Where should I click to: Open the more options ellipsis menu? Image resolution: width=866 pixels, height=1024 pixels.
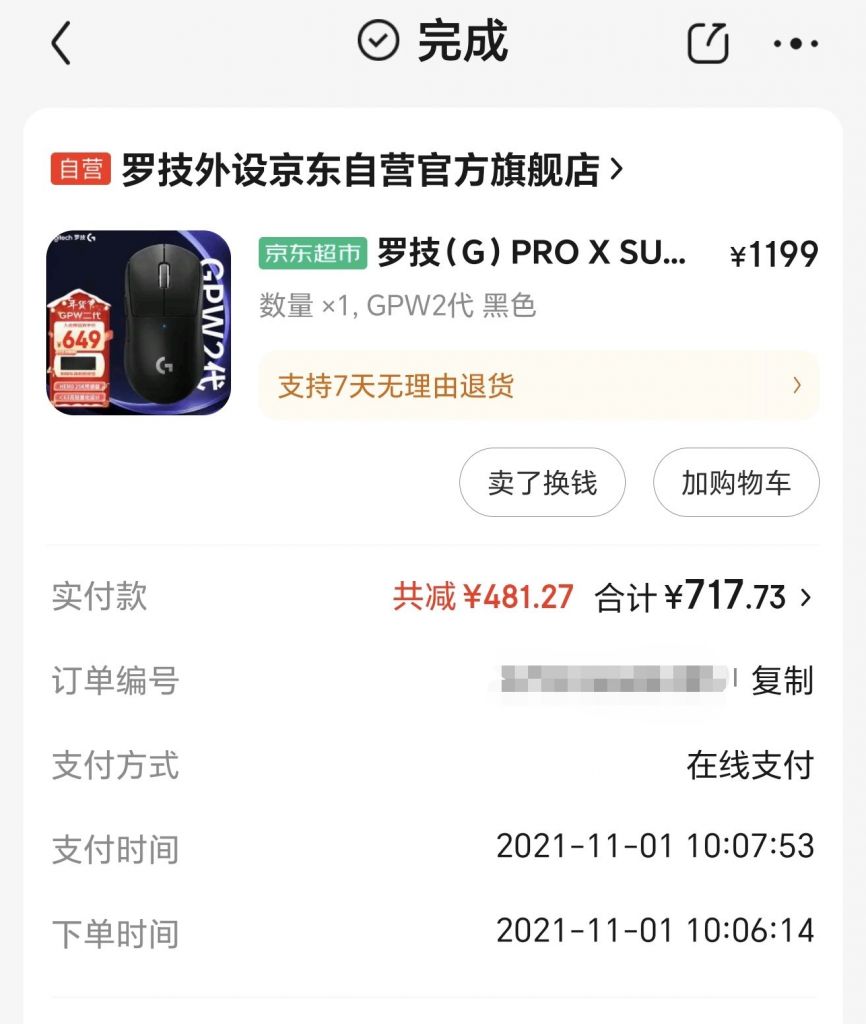tap(795, 44)
